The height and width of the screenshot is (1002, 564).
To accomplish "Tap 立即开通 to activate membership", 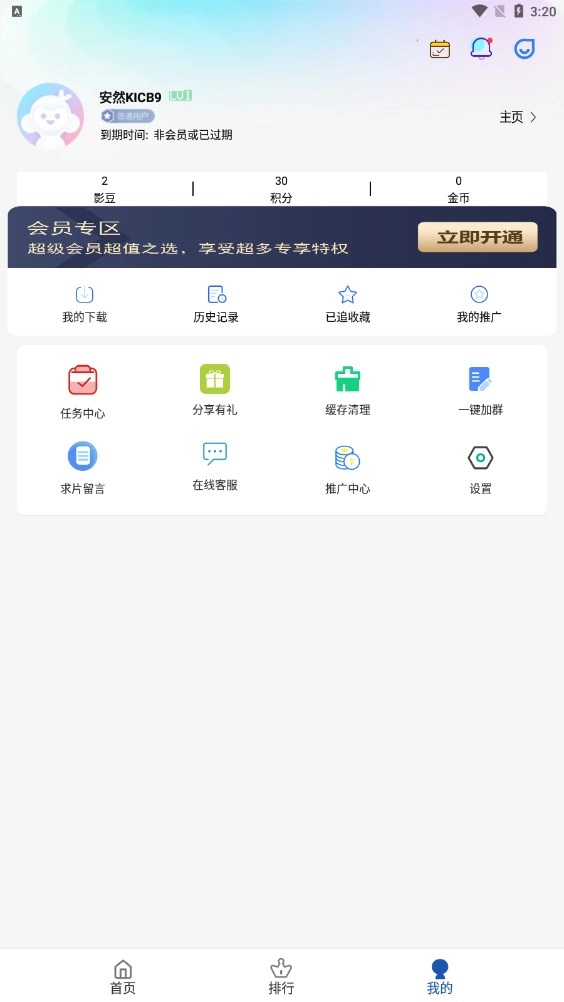I will (x=478, y=237).
